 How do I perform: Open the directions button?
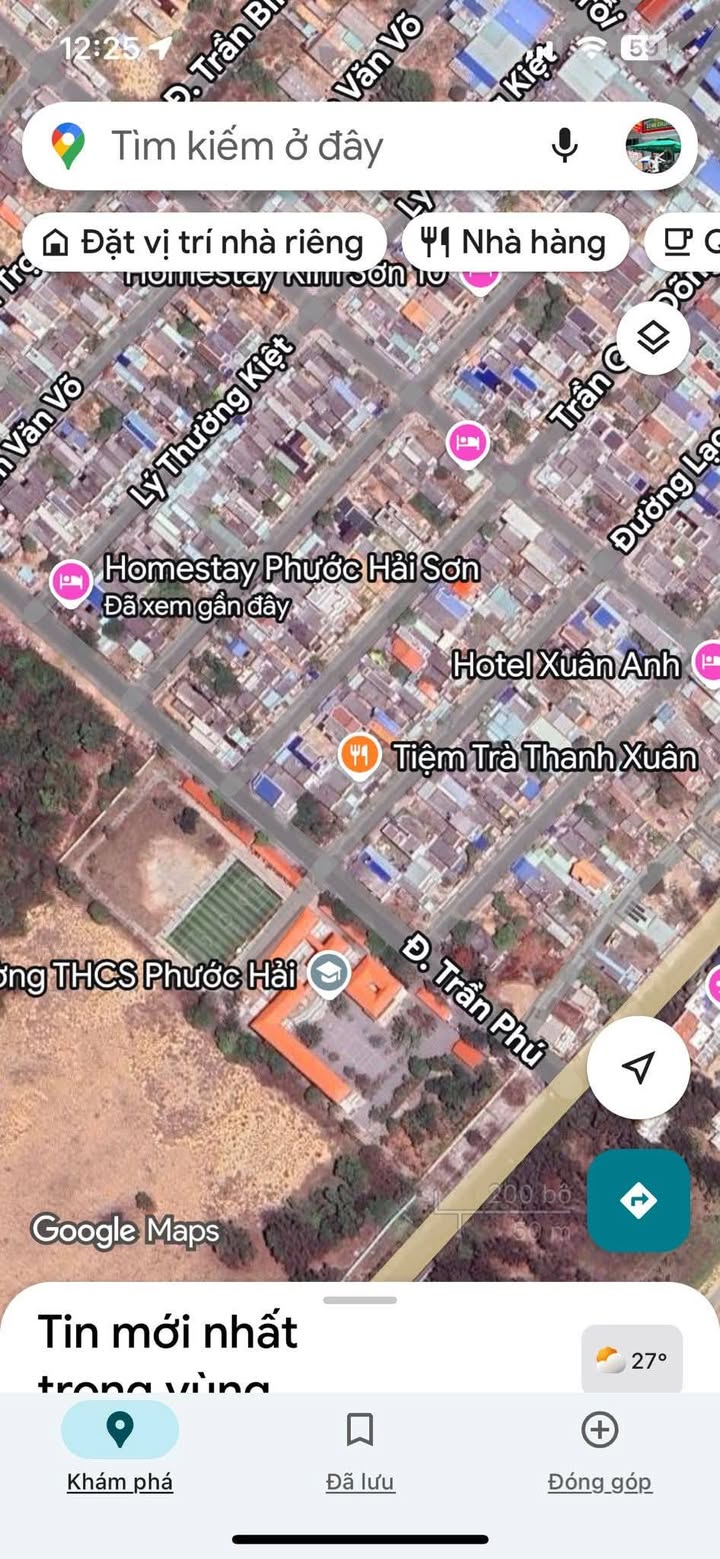tap(638, 1200)
